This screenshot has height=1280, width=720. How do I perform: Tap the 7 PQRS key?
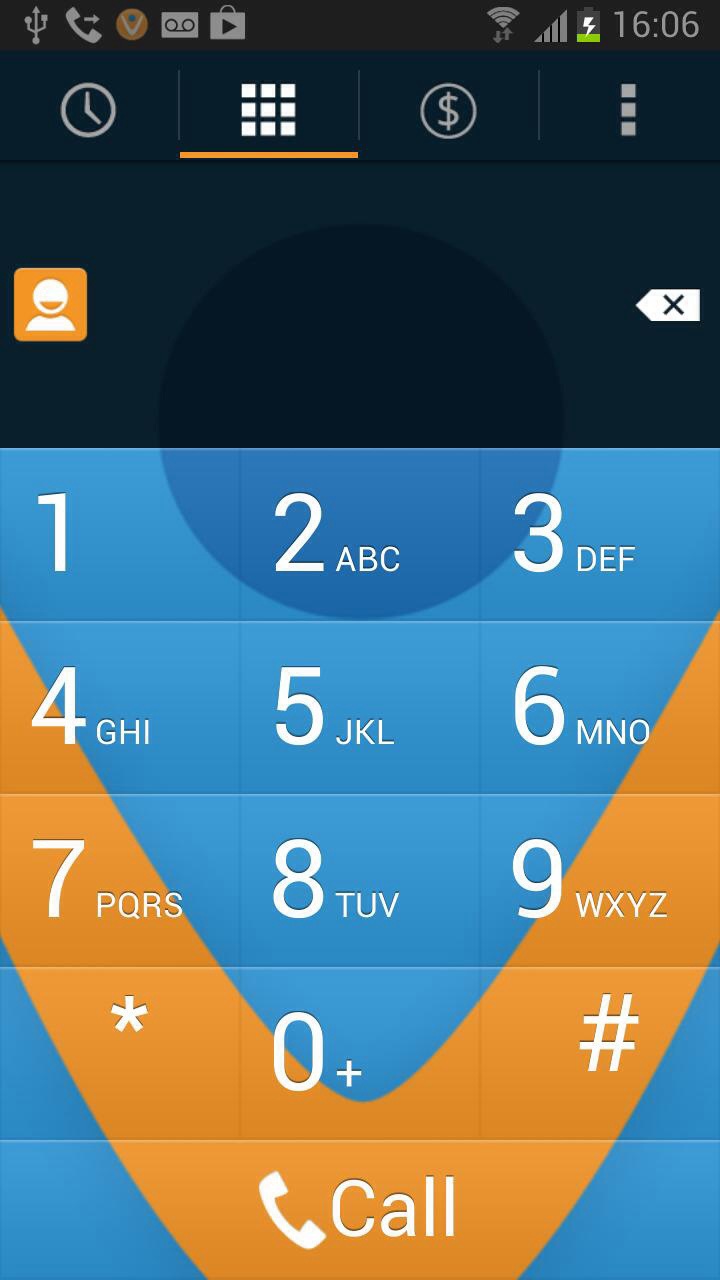120,881
